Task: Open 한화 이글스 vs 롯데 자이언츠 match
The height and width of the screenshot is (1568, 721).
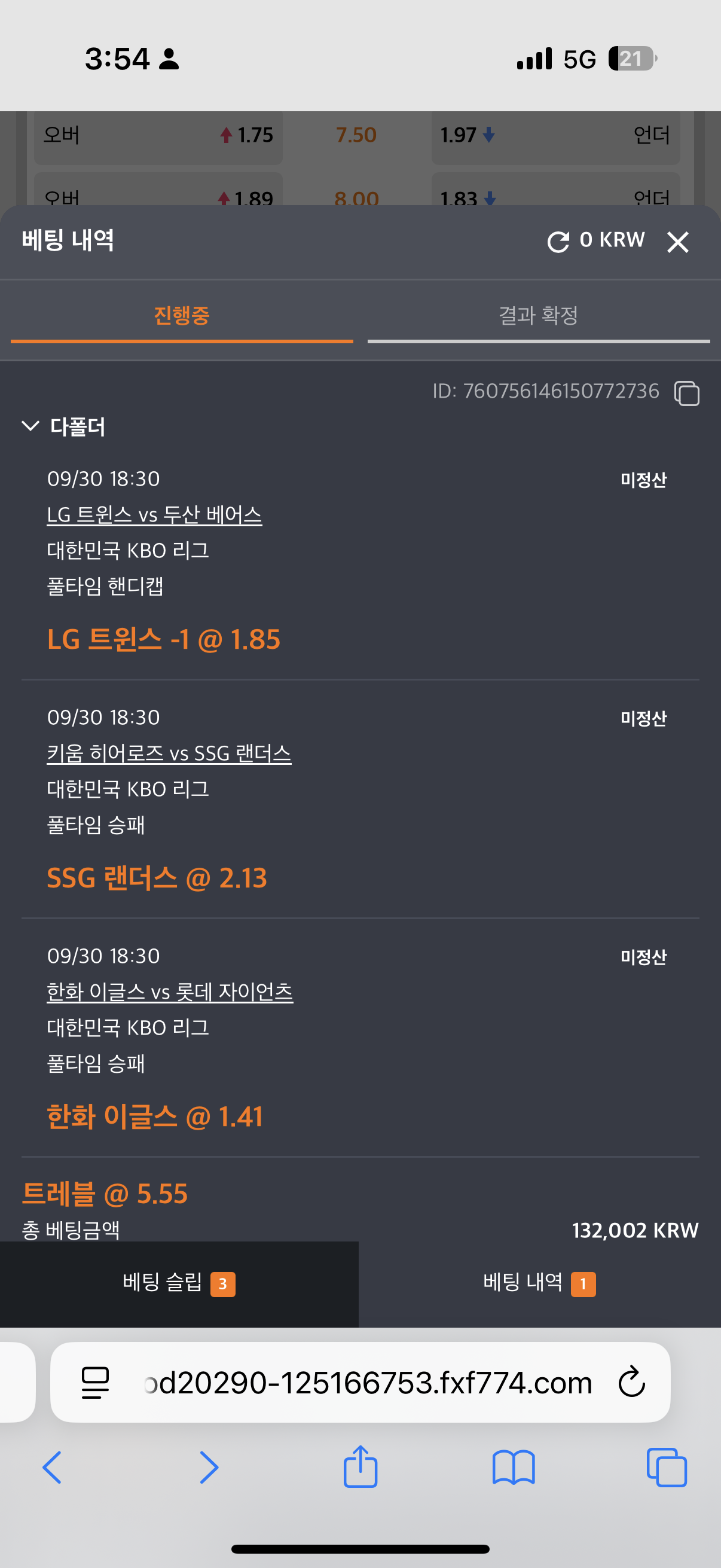Action: coord(170,992)
